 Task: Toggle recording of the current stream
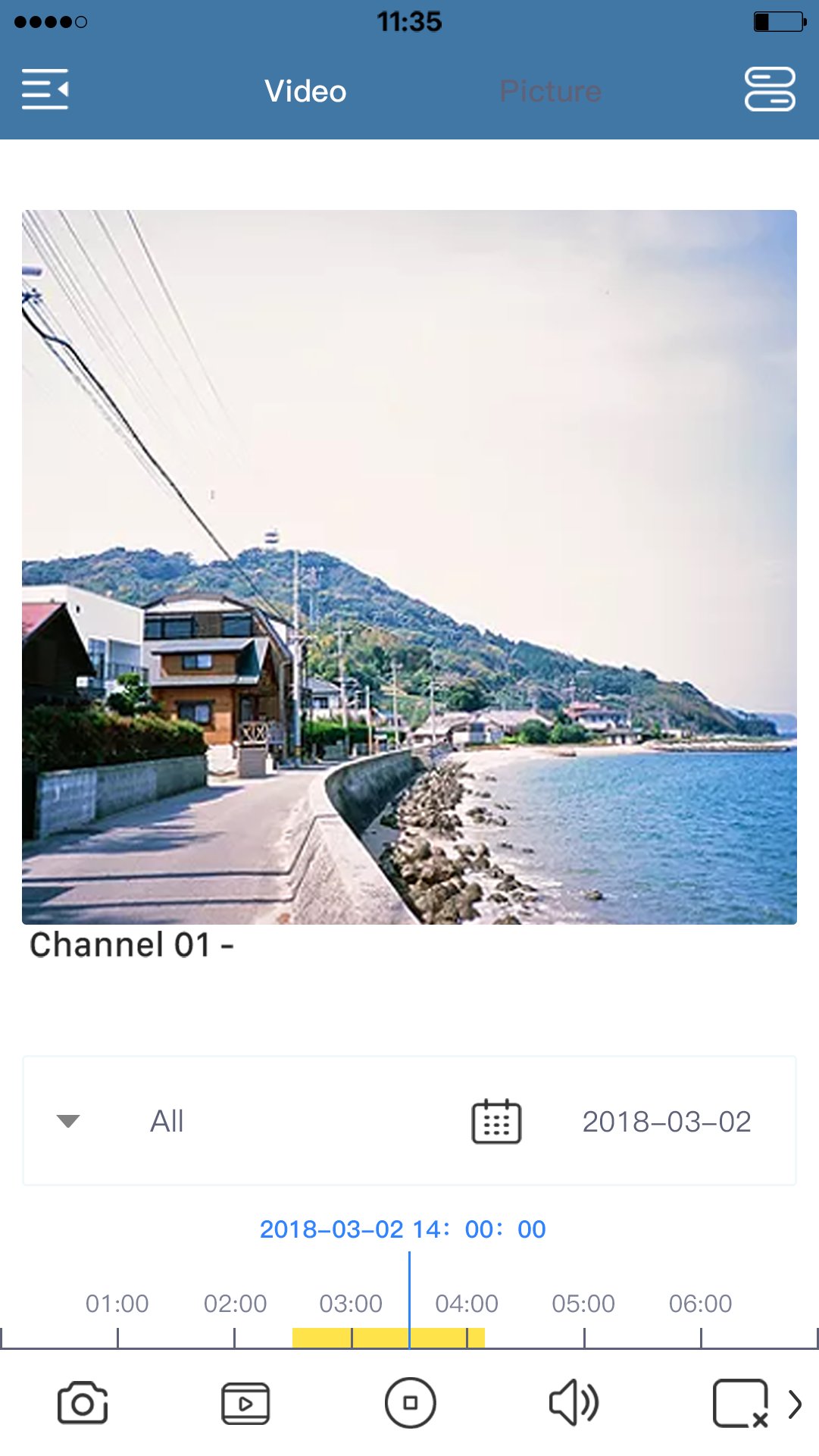tap(245, 1403)
